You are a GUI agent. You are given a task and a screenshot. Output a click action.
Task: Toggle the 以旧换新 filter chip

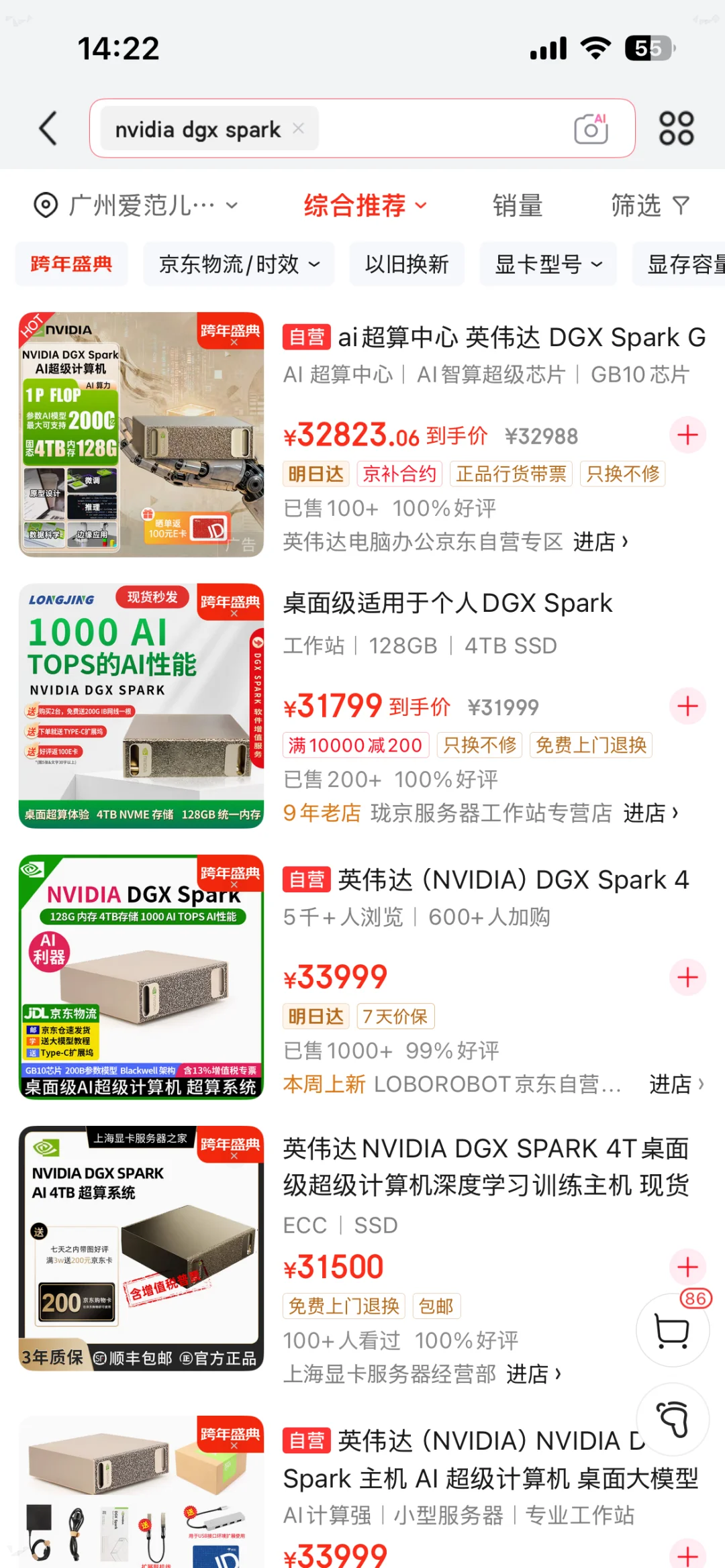[x=407, y=264]
